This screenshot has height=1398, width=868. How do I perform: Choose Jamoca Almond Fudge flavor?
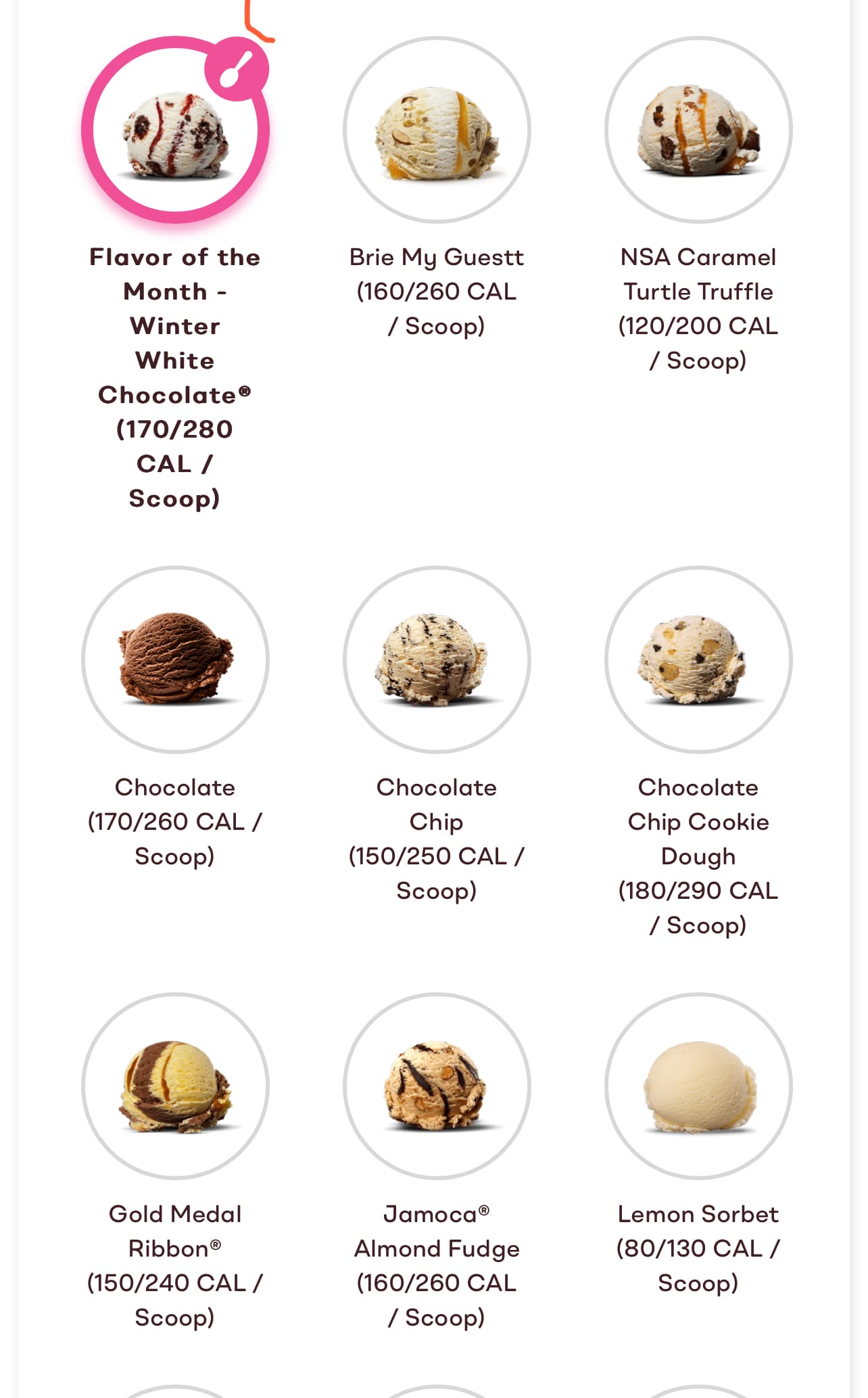(437, 1086)
